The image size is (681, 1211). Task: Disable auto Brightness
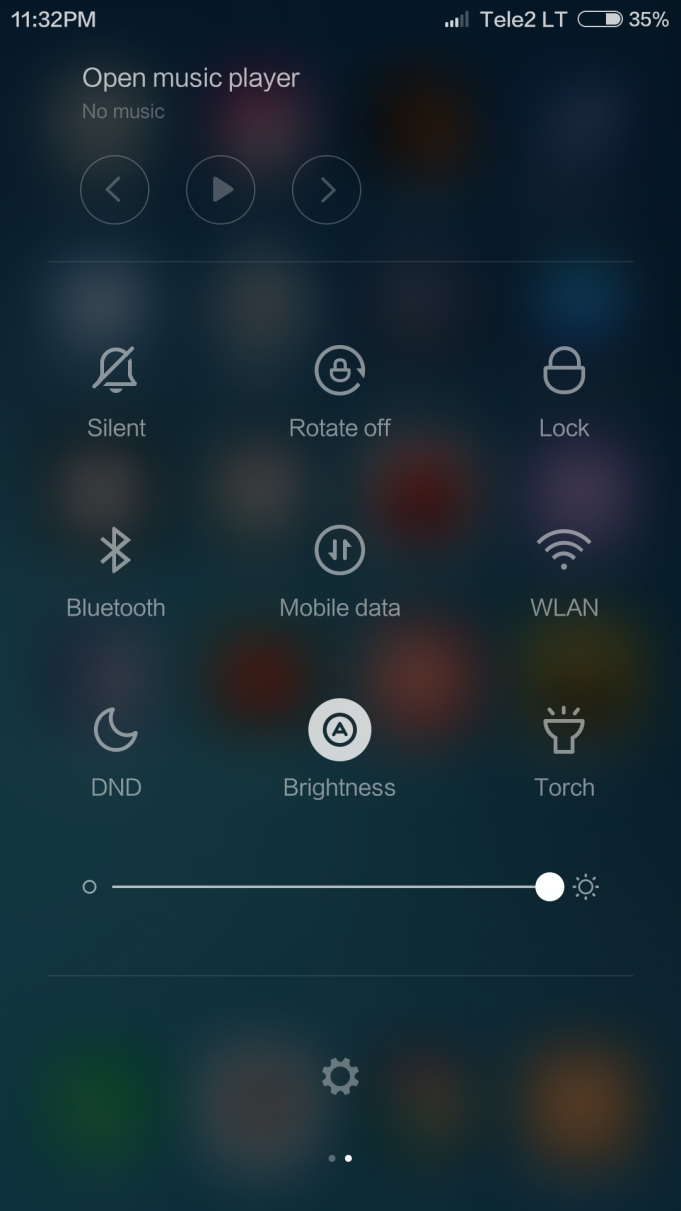[x=340, y=730]
